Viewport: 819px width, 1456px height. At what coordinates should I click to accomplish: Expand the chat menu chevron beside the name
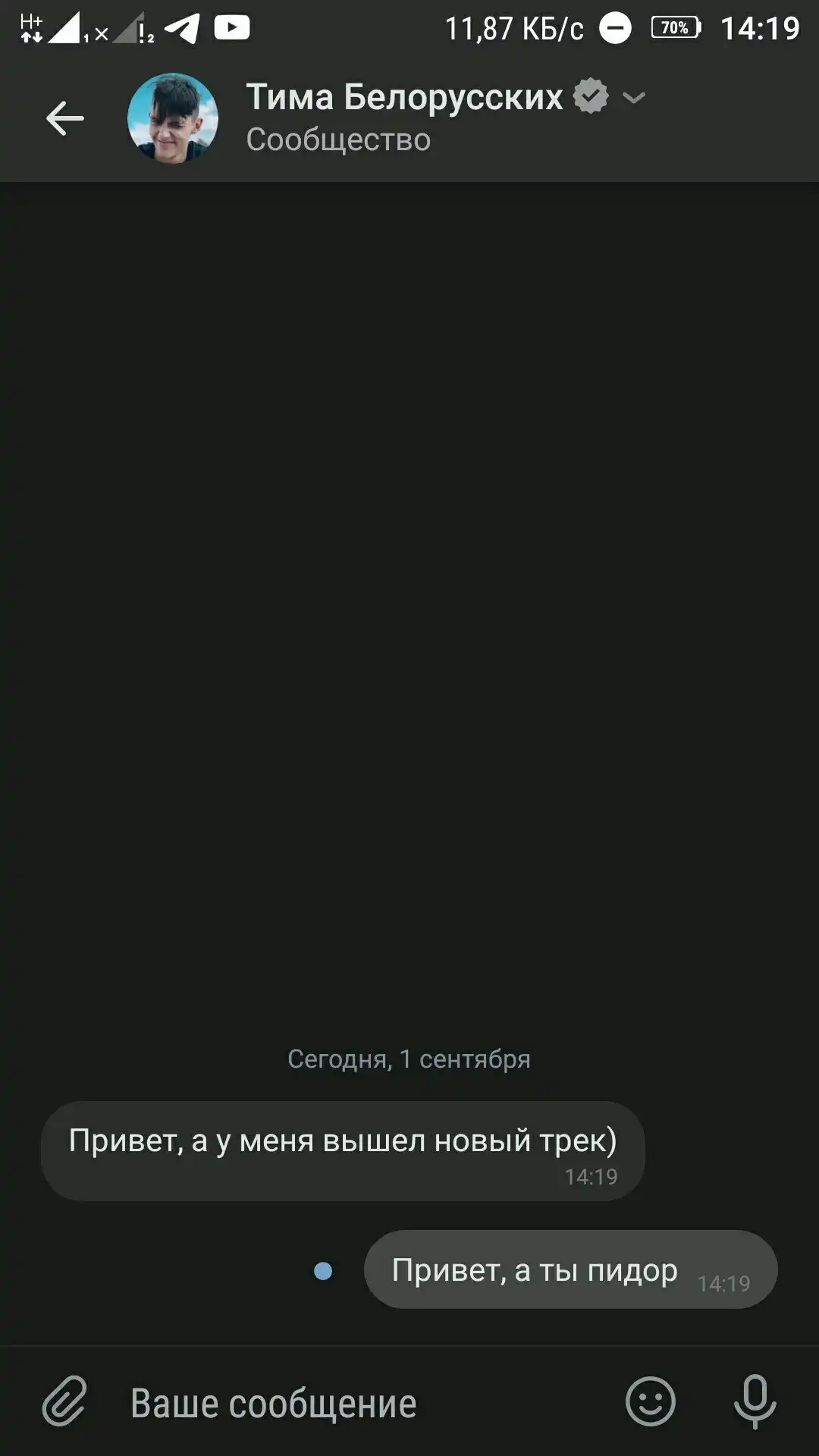pos(633,97)
